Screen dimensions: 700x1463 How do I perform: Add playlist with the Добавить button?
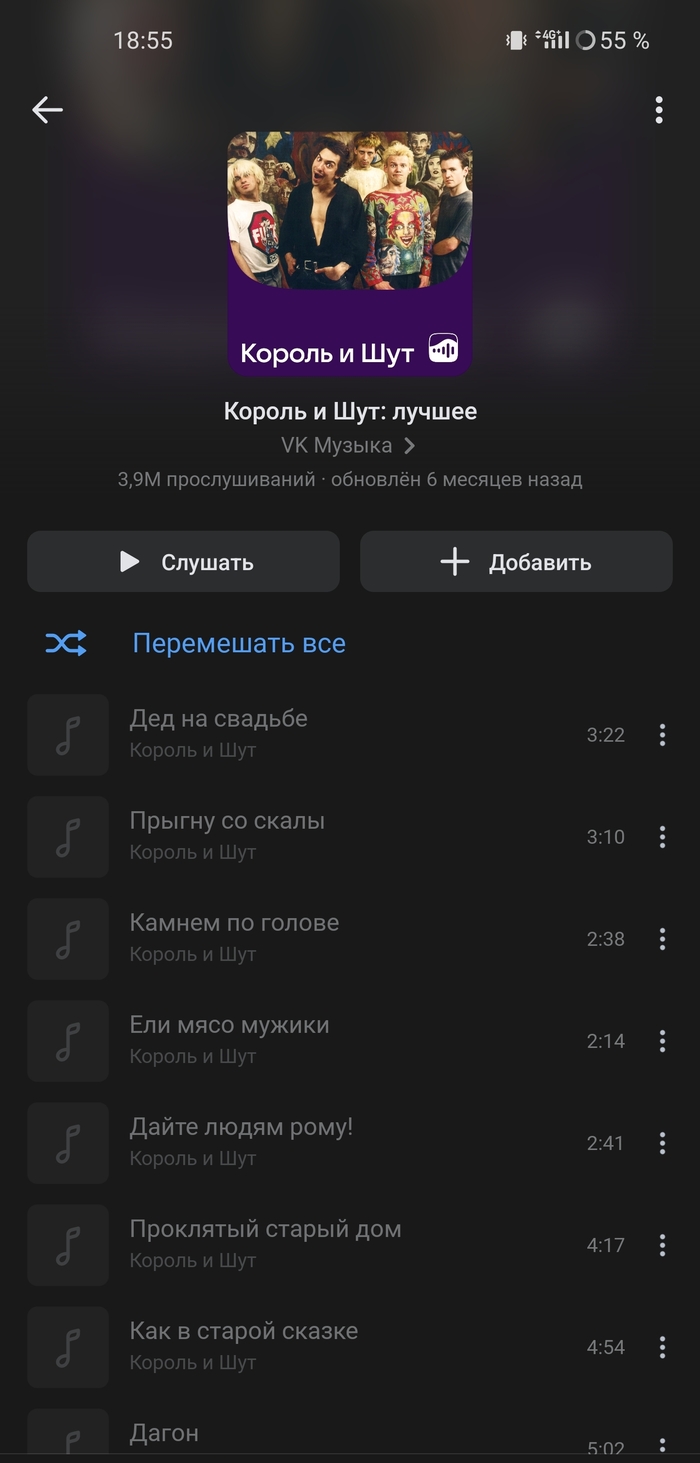pyautogui.click(x=516, y=562)
